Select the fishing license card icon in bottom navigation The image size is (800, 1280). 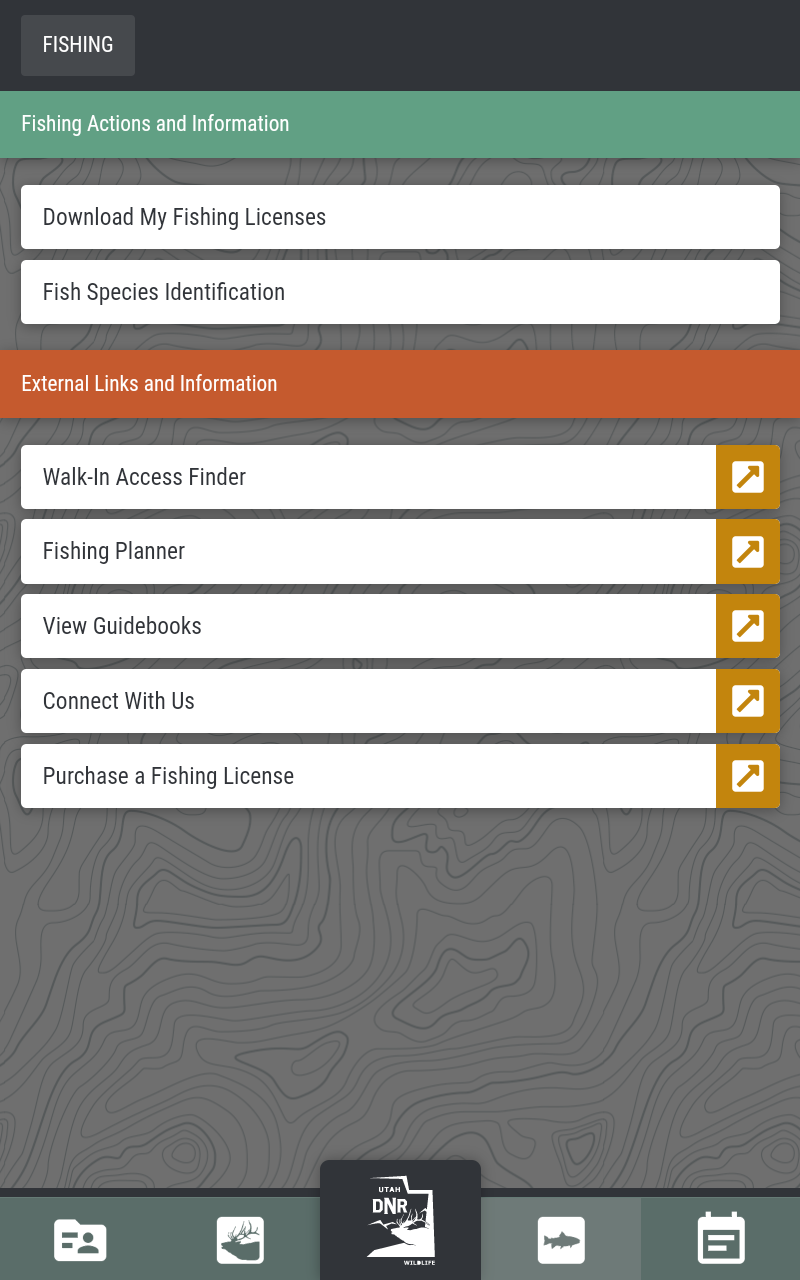(80, 1239)
